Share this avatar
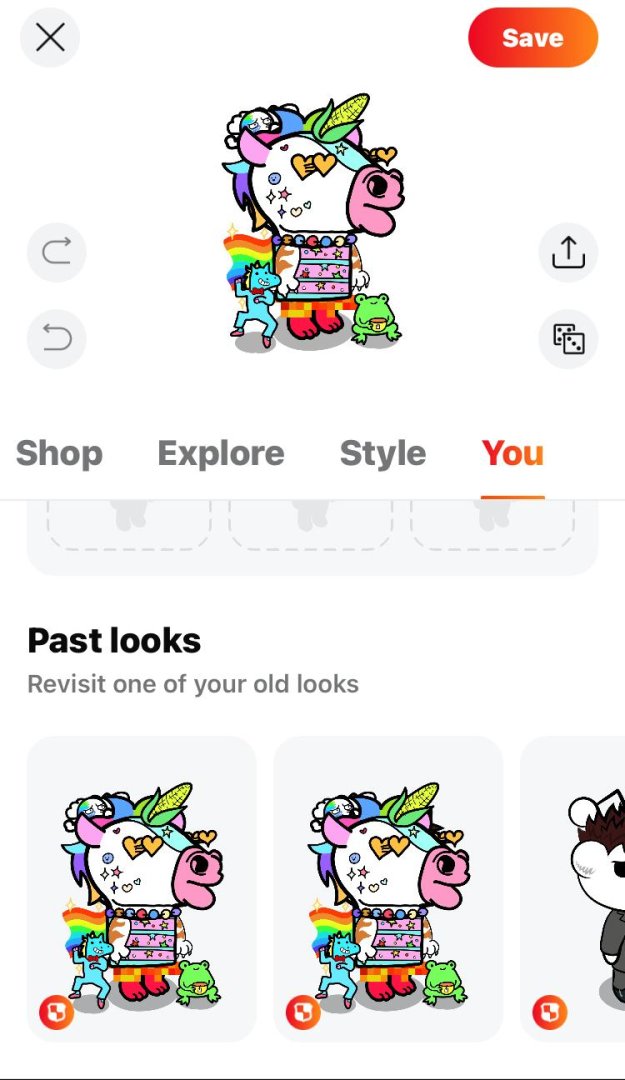 tap(568, 251)
